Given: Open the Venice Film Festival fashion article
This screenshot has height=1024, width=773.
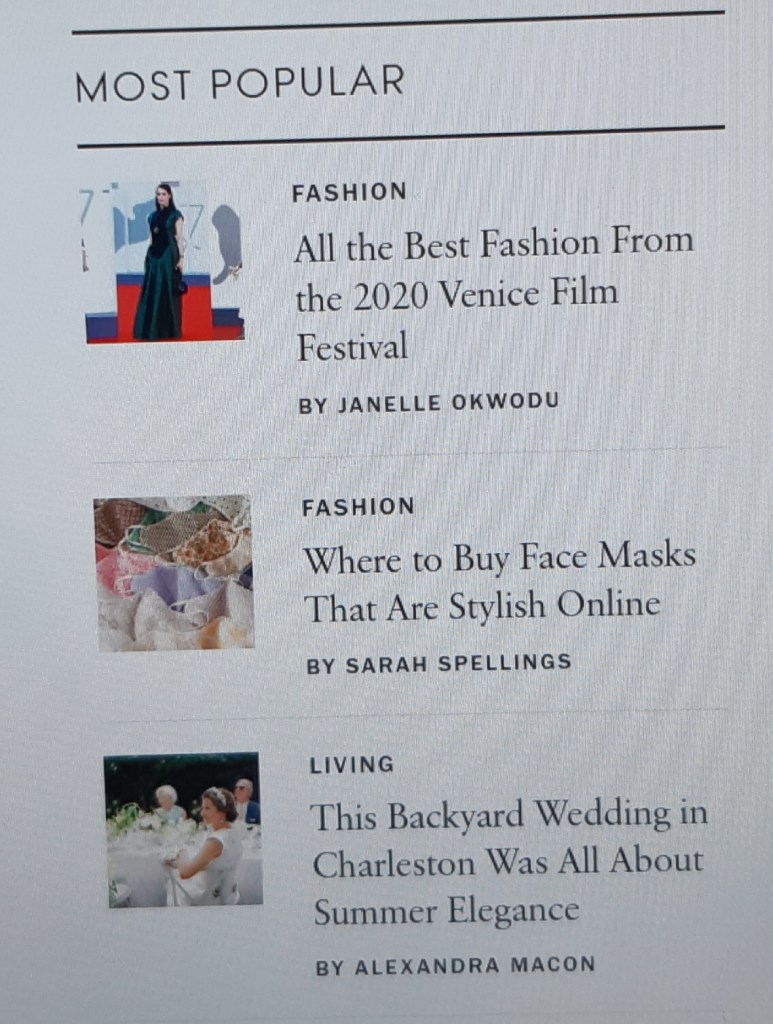Looking at the screenshot, I should pos(493,295).
